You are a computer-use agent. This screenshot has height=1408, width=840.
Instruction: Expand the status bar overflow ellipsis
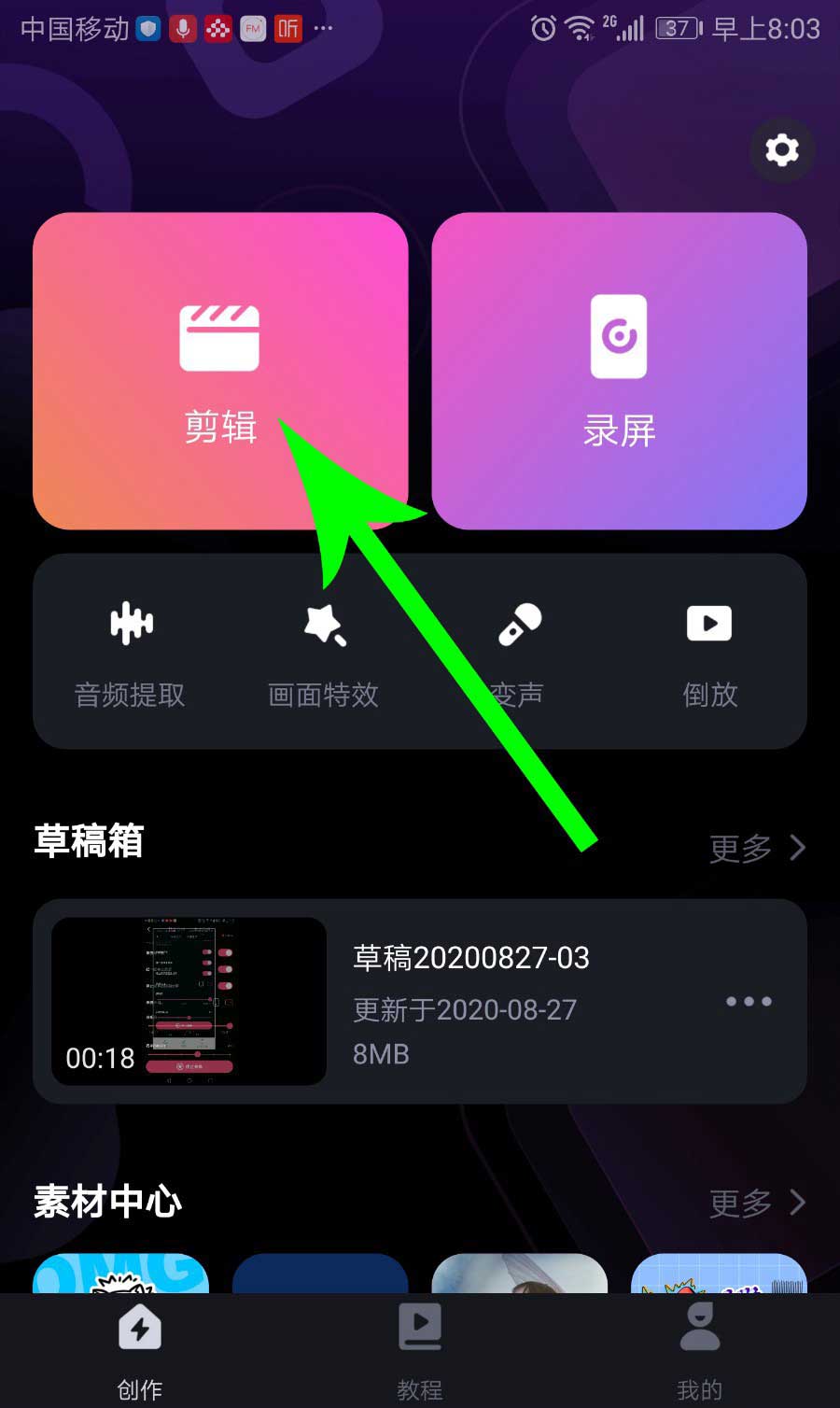[x=324, y=29]
